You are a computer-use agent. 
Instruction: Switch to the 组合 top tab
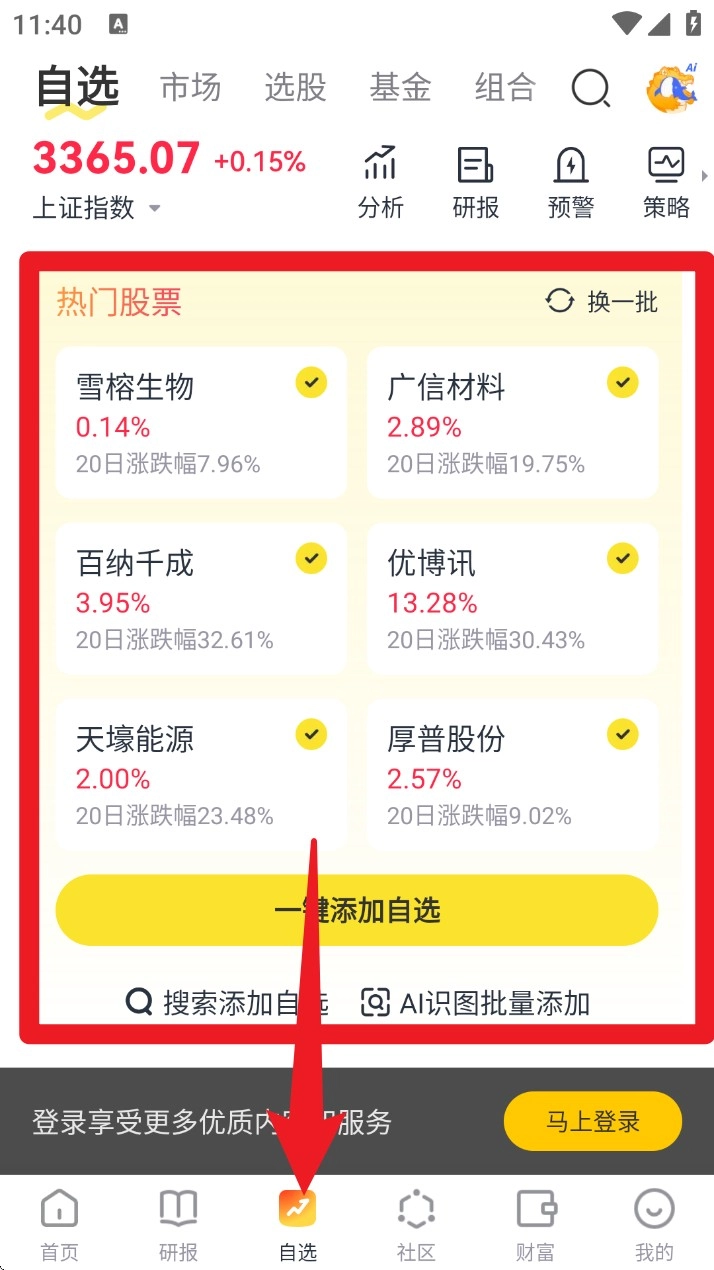pos(505,88)
